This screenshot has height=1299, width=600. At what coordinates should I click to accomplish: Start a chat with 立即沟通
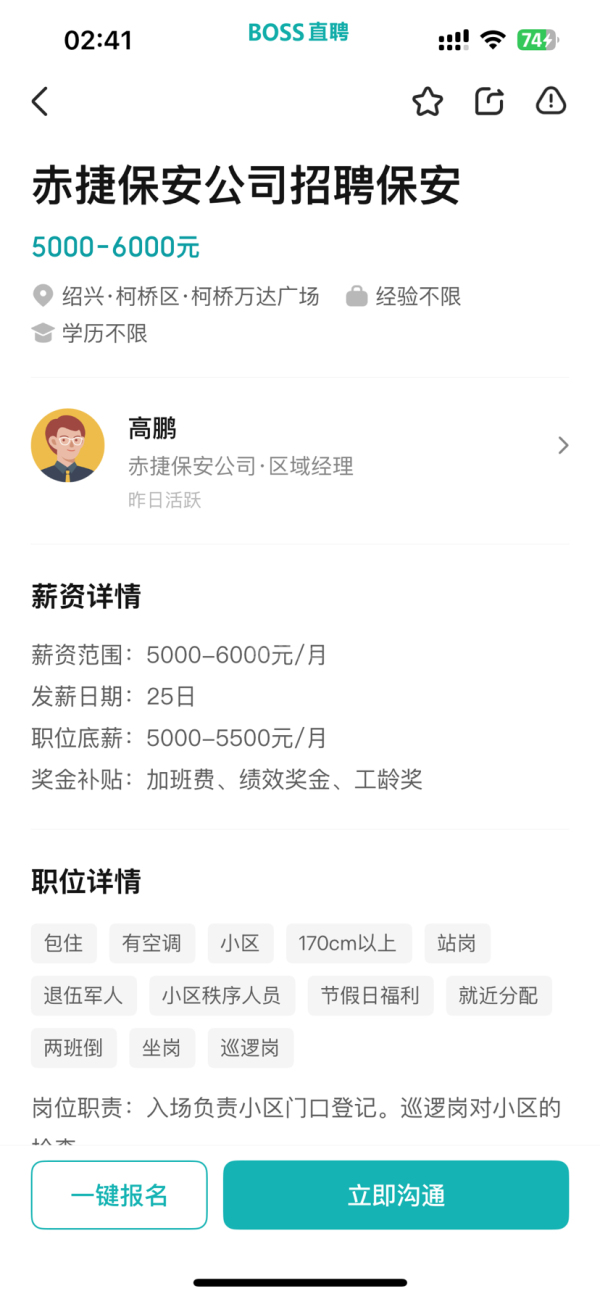coord(396,1195)
